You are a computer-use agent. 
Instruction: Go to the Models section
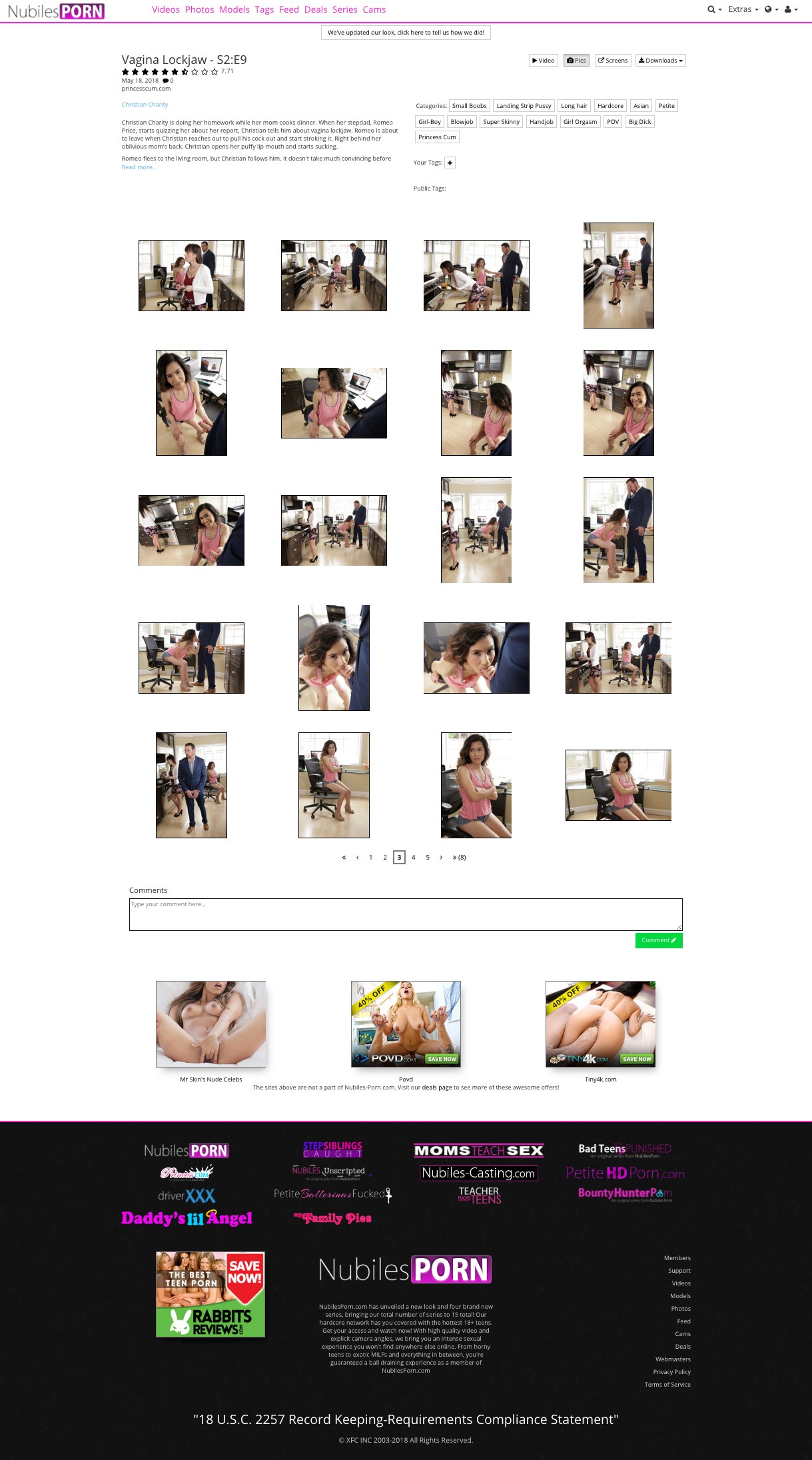coord(234,9)
